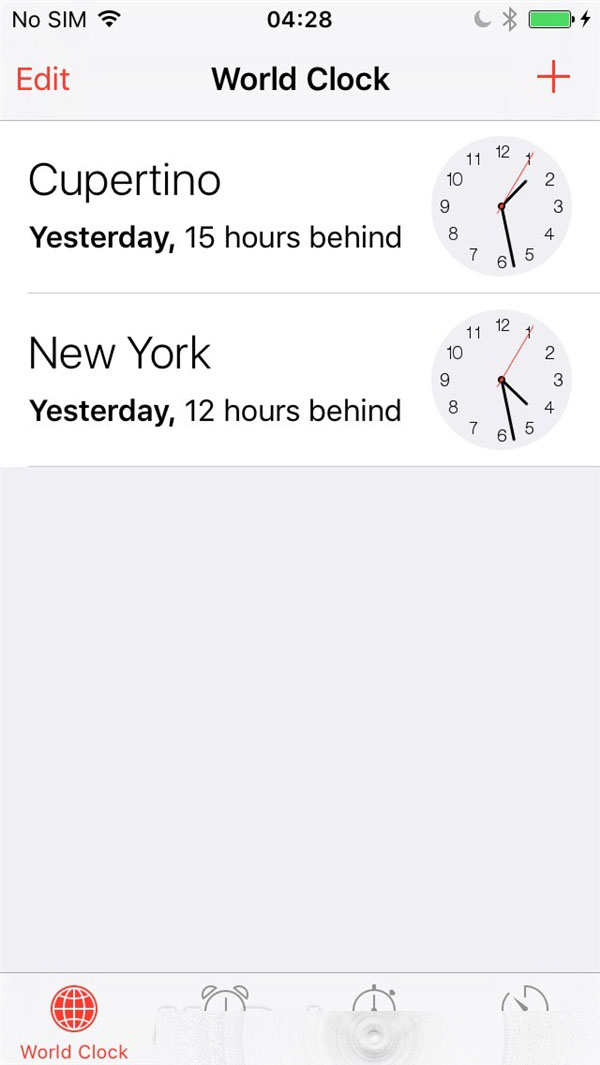The width and height of the screenshot is (600, 1065).
Task: Tap the New York clock face
Action: pyautogui.click(x=501, y=379)
